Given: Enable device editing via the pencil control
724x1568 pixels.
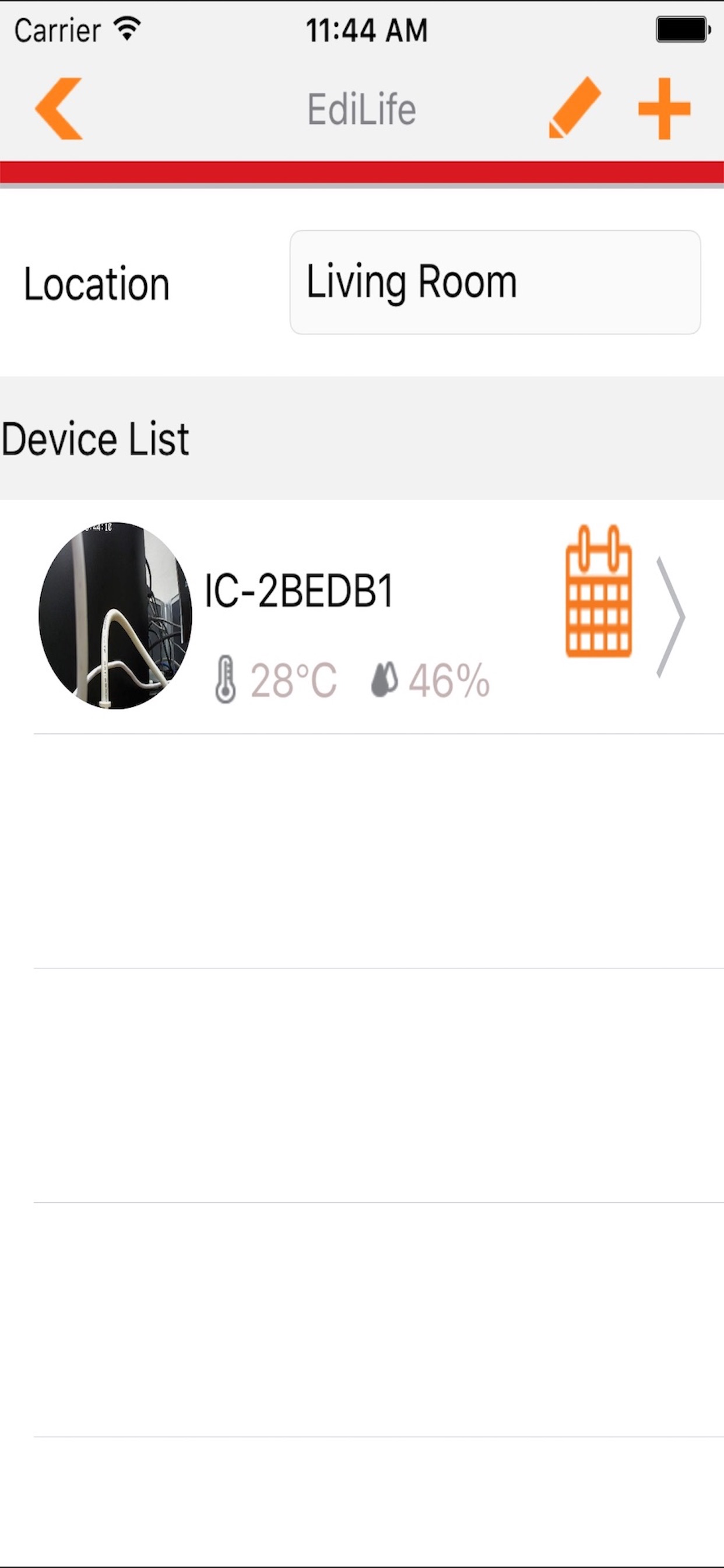Looking at the screenshot, I should click(x=574, y=110).
